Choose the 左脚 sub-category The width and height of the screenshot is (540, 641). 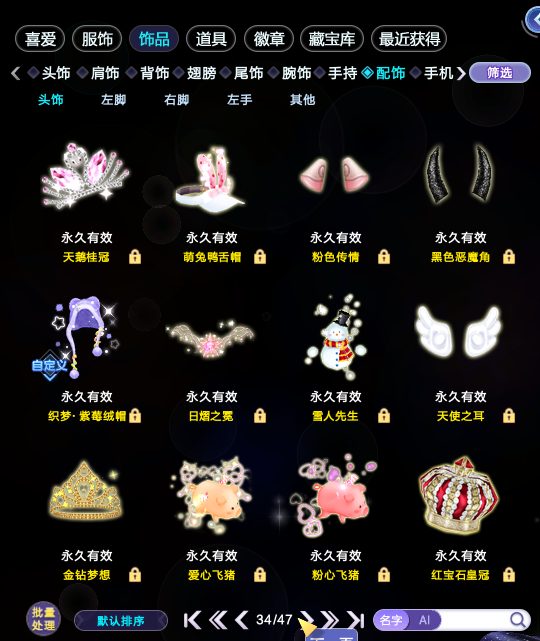113,100
